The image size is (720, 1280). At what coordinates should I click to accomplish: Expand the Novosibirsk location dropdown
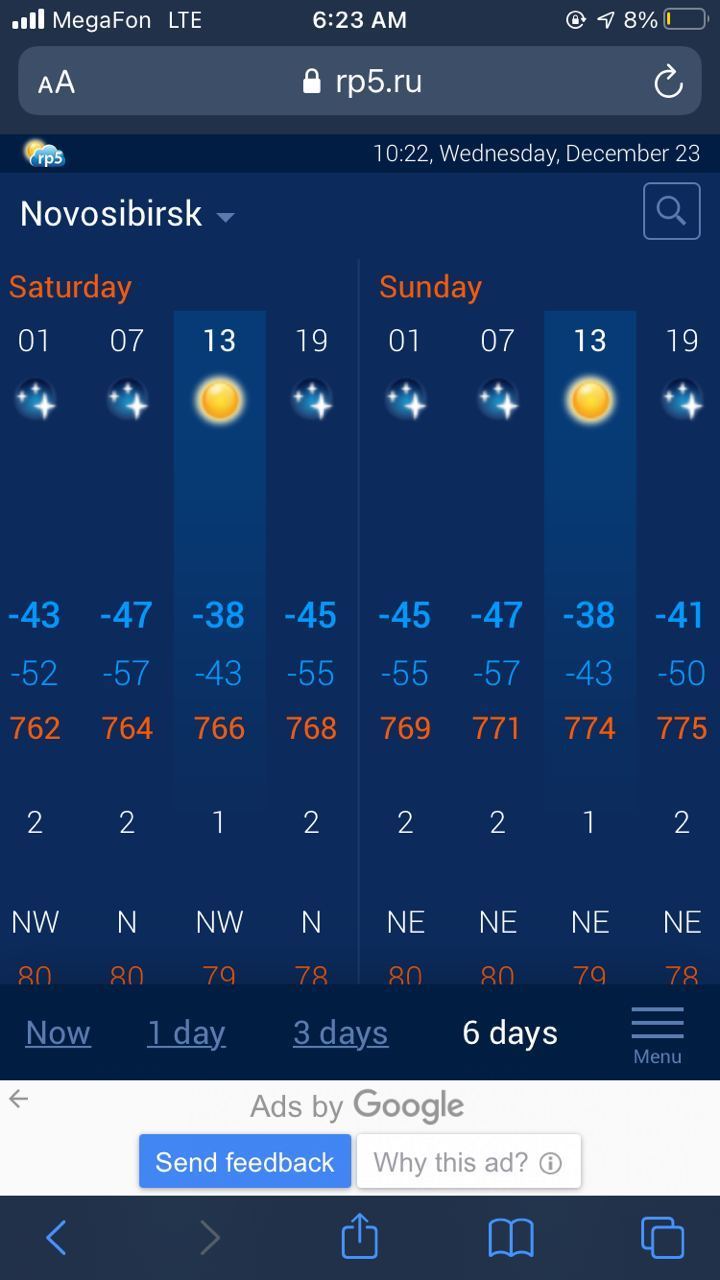(127, 214)
